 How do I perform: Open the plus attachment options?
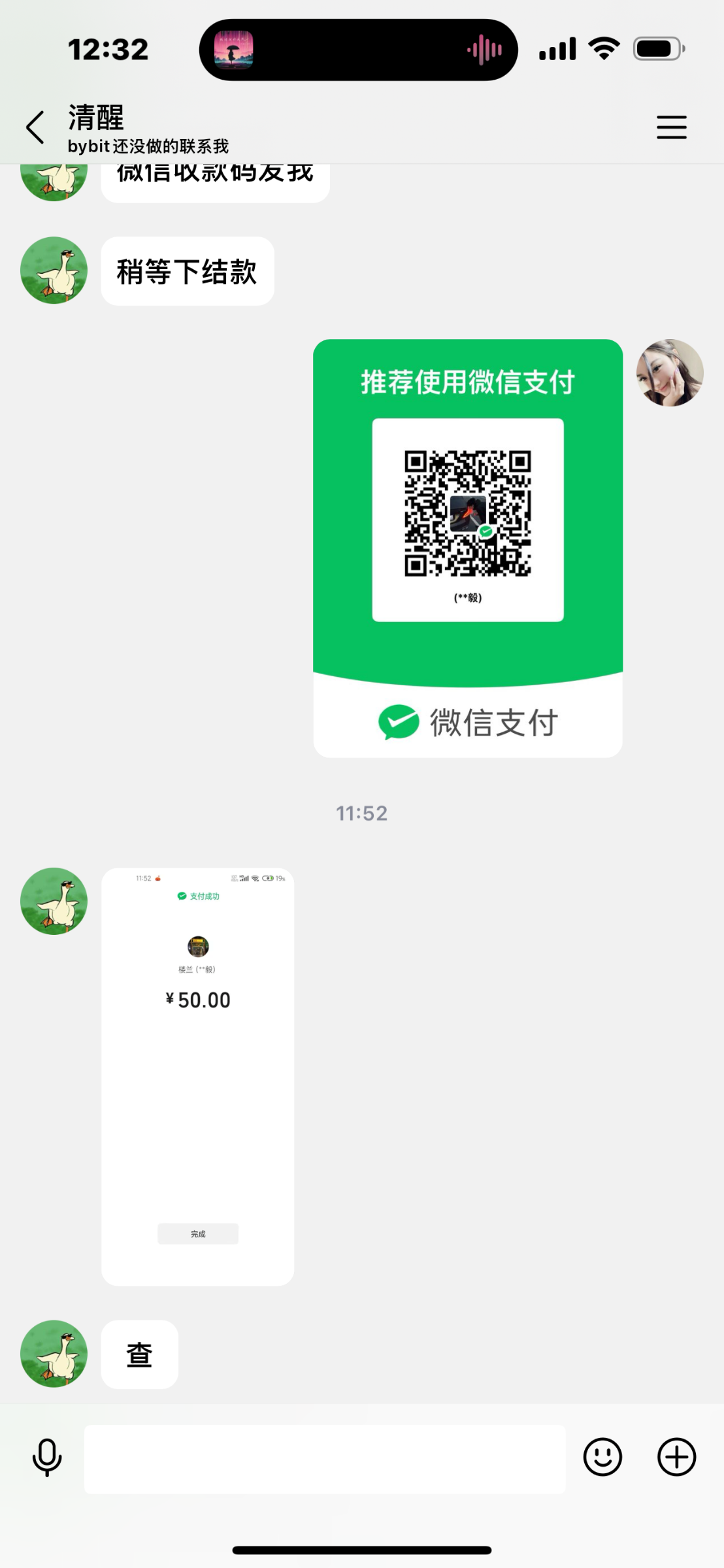coord(676,1457)
